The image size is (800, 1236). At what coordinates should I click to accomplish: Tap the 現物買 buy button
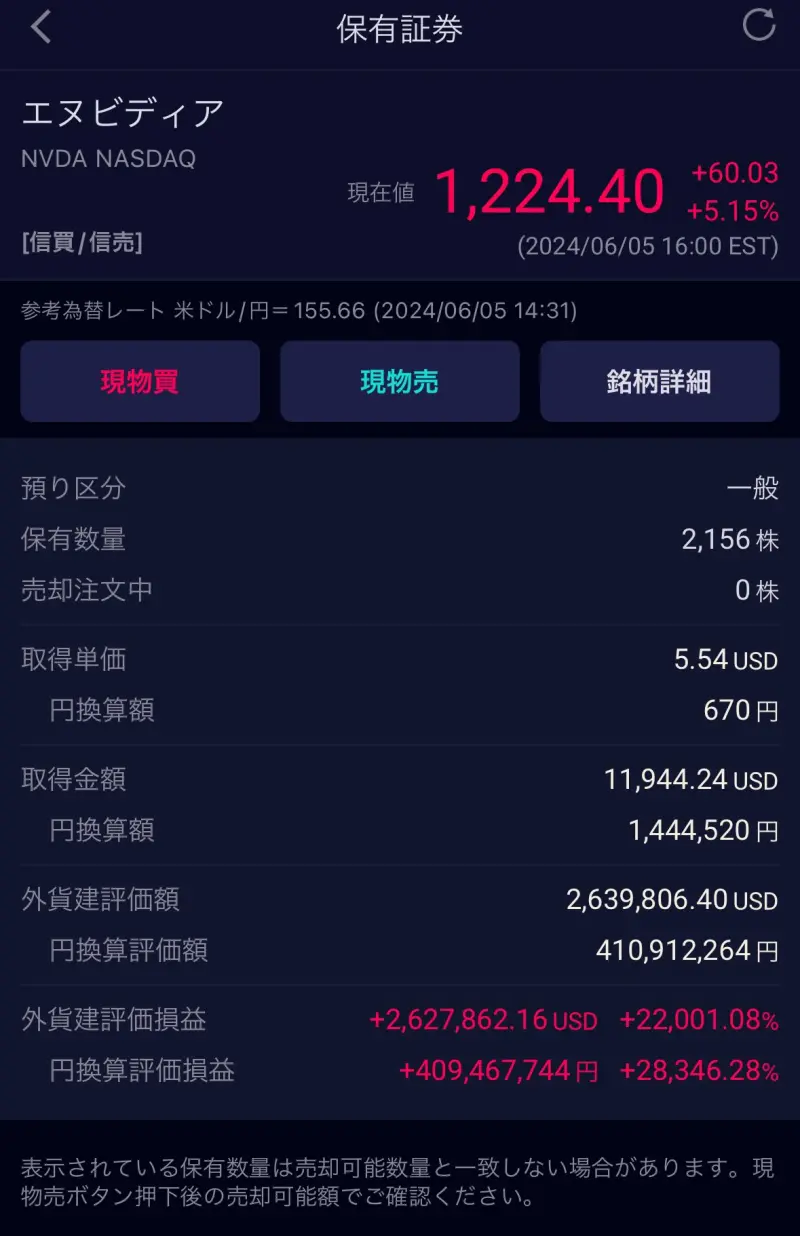pos(140,381)
